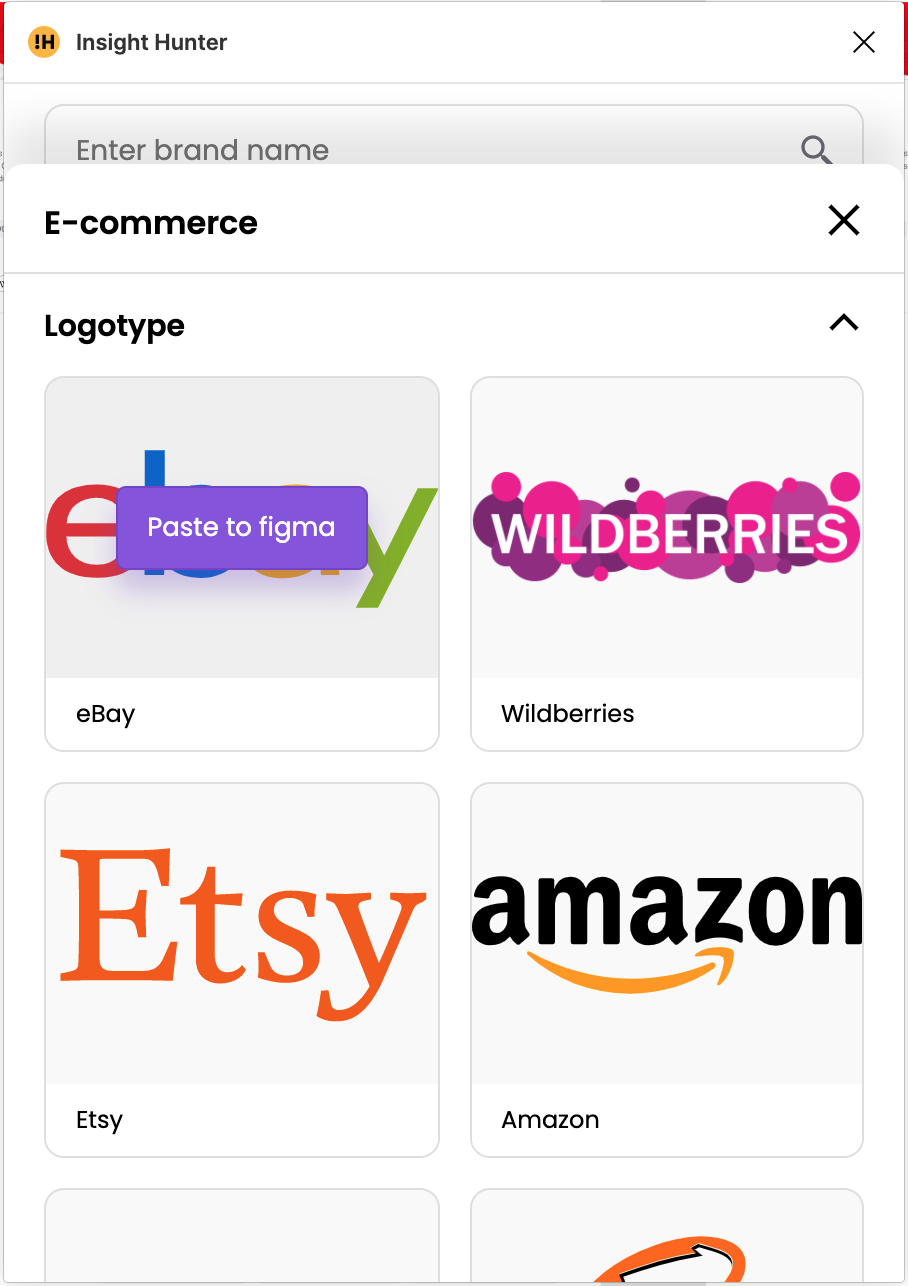
Task: Focus the Enter brand name field
Action: click(x=400, y=149)
